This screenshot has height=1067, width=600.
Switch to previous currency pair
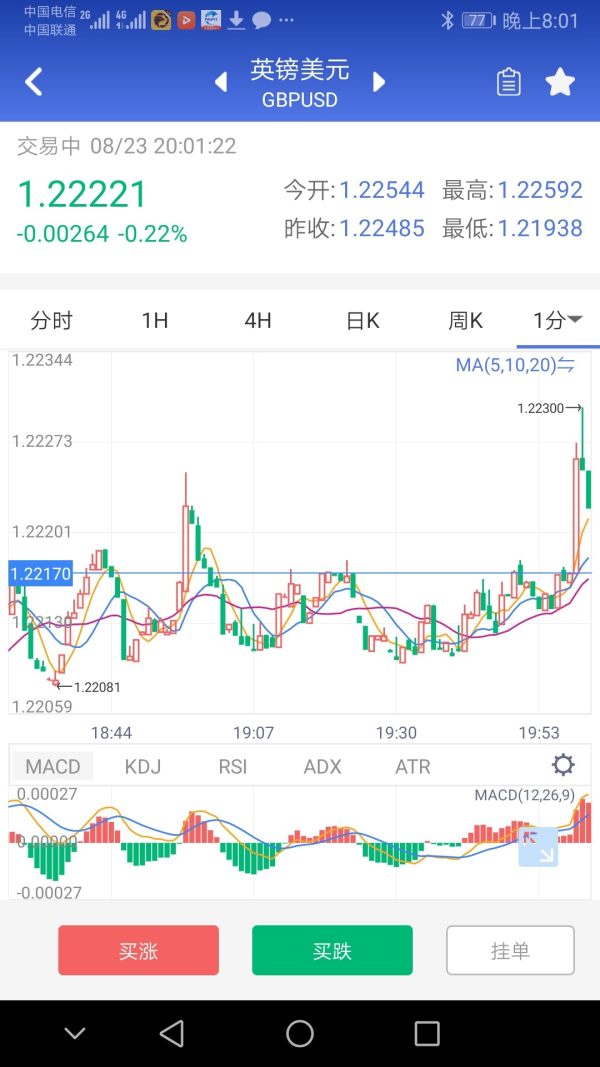[221, 82]
